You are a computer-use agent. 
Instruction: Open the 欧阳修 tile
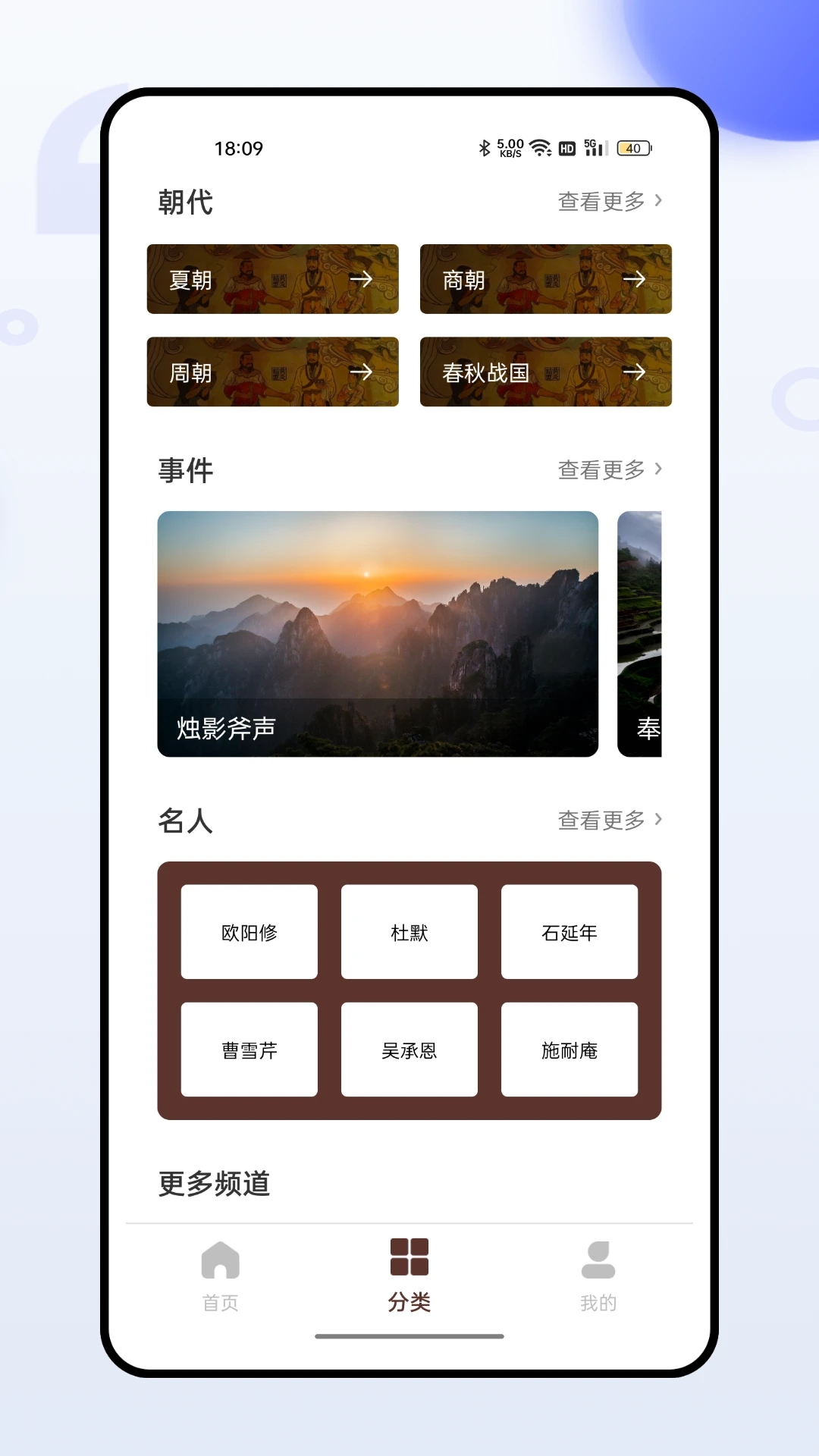pos(249,932)
